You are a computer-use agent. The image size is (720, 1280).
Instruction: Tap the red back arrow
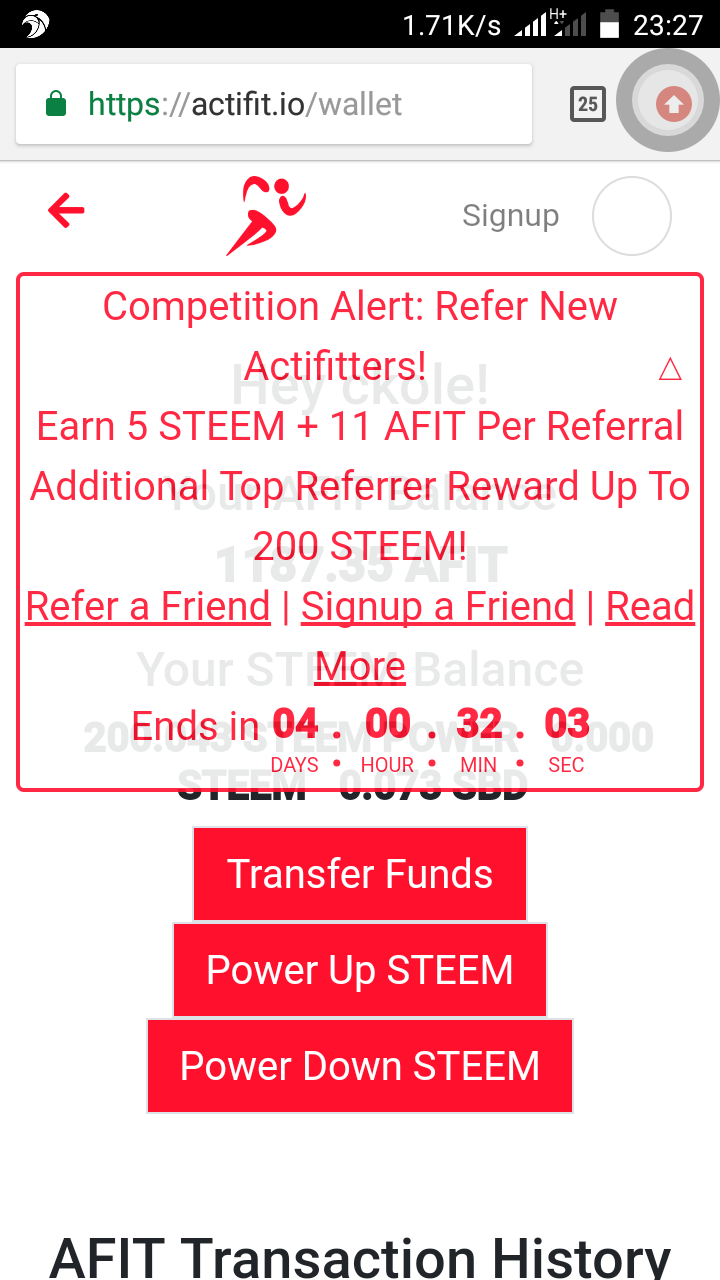pyautogui.click(x=67, y=211)
